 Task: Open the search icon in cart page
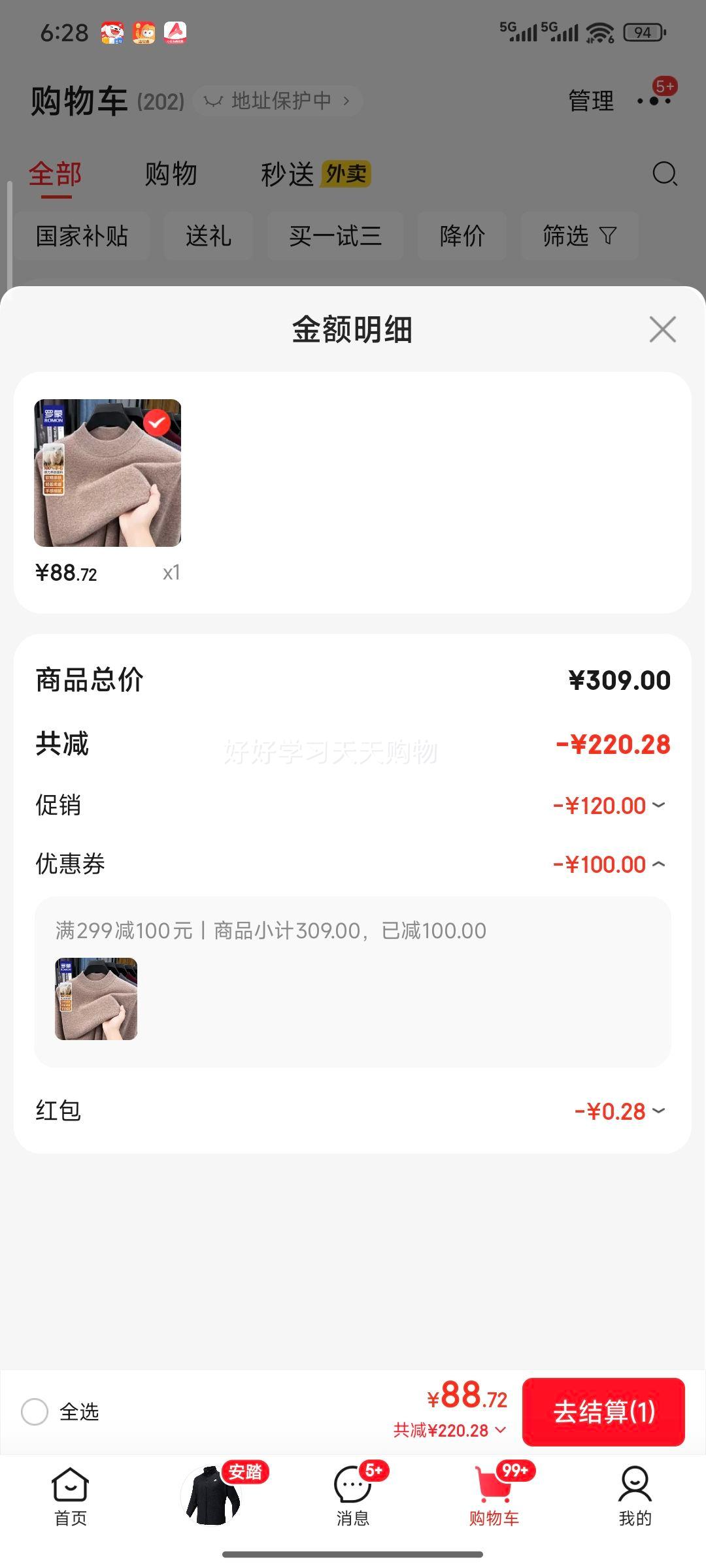(x=665, y=174)
